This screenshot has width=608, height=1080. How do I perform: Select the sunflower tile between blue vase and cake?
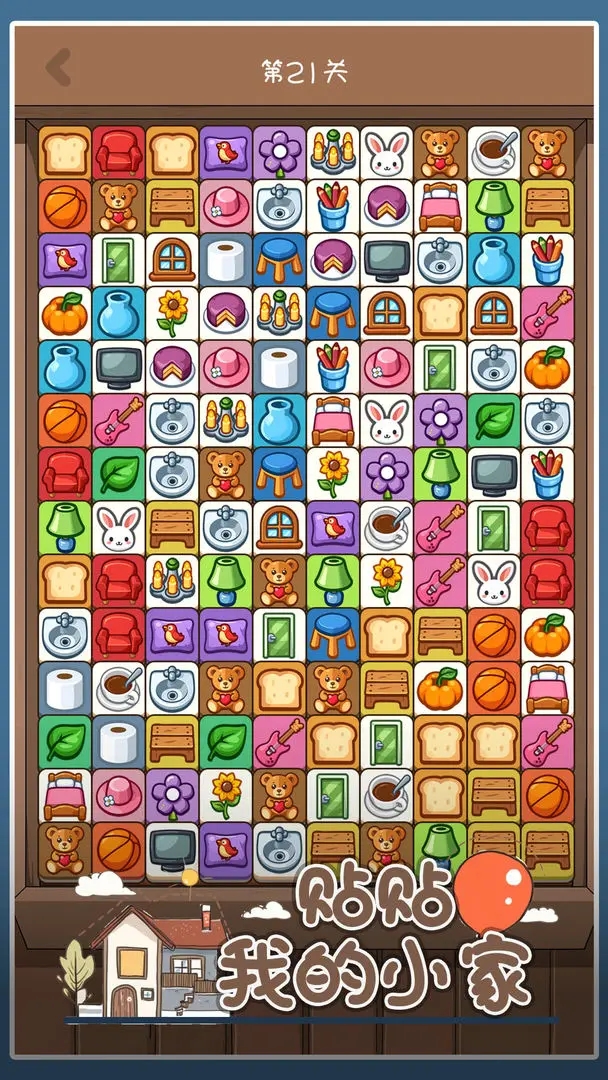[171, 314]
